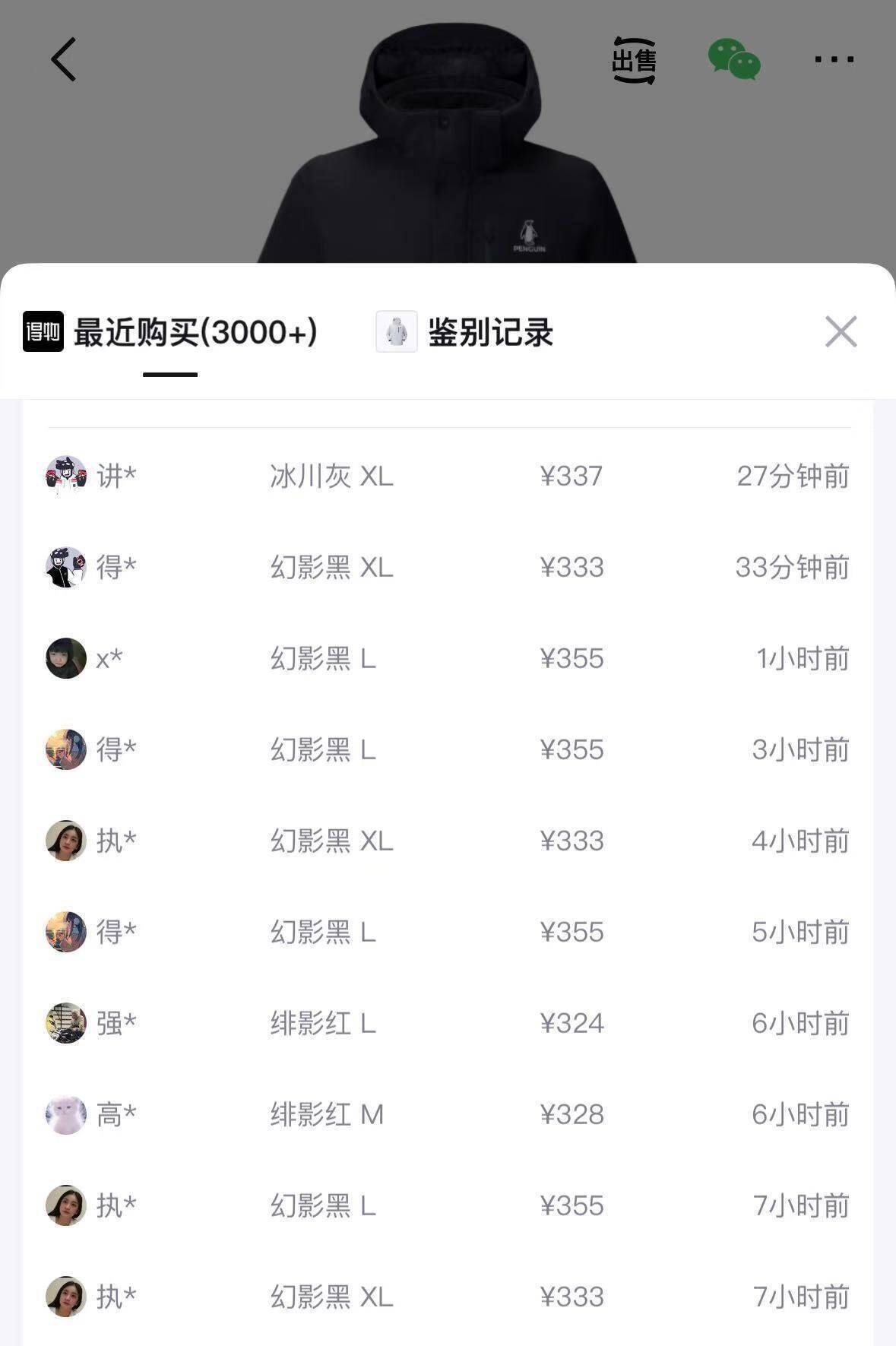Switch to the 鉴别记录 tab
This screenshot has width=896, height=1346.
[465, 332]
